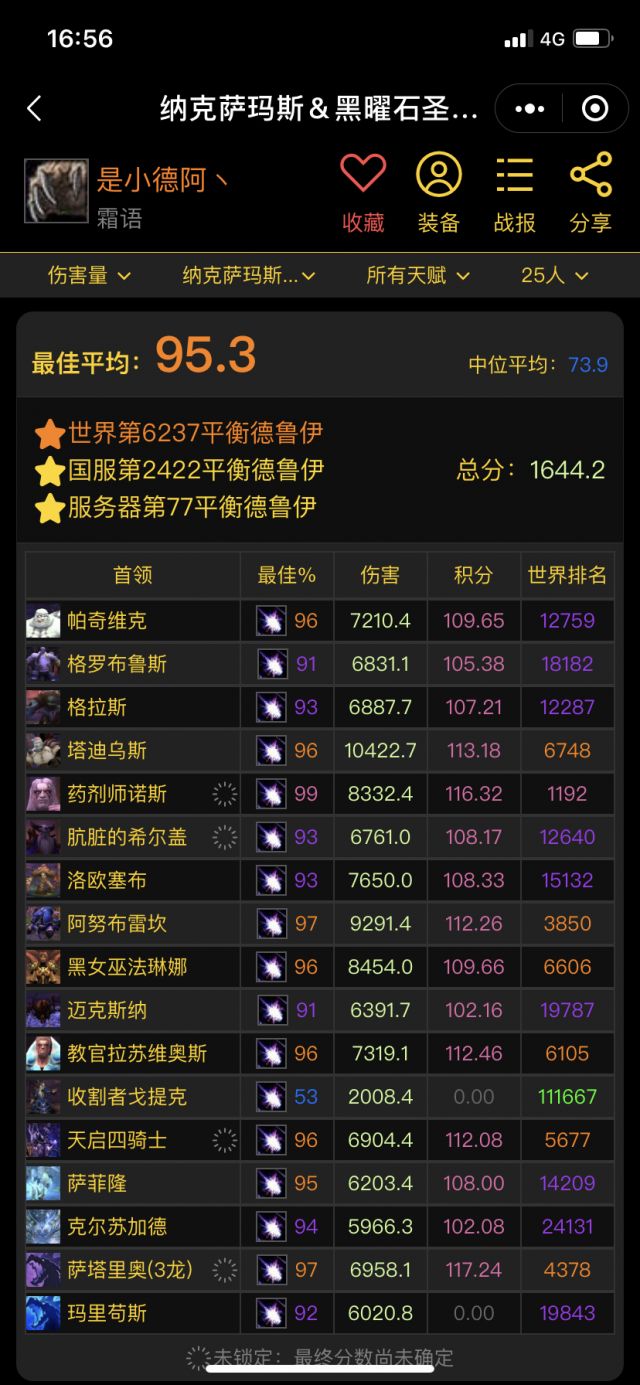Favorite this character with the heart icon
This screenshot has width=640, height=1385.
(363, 193)
